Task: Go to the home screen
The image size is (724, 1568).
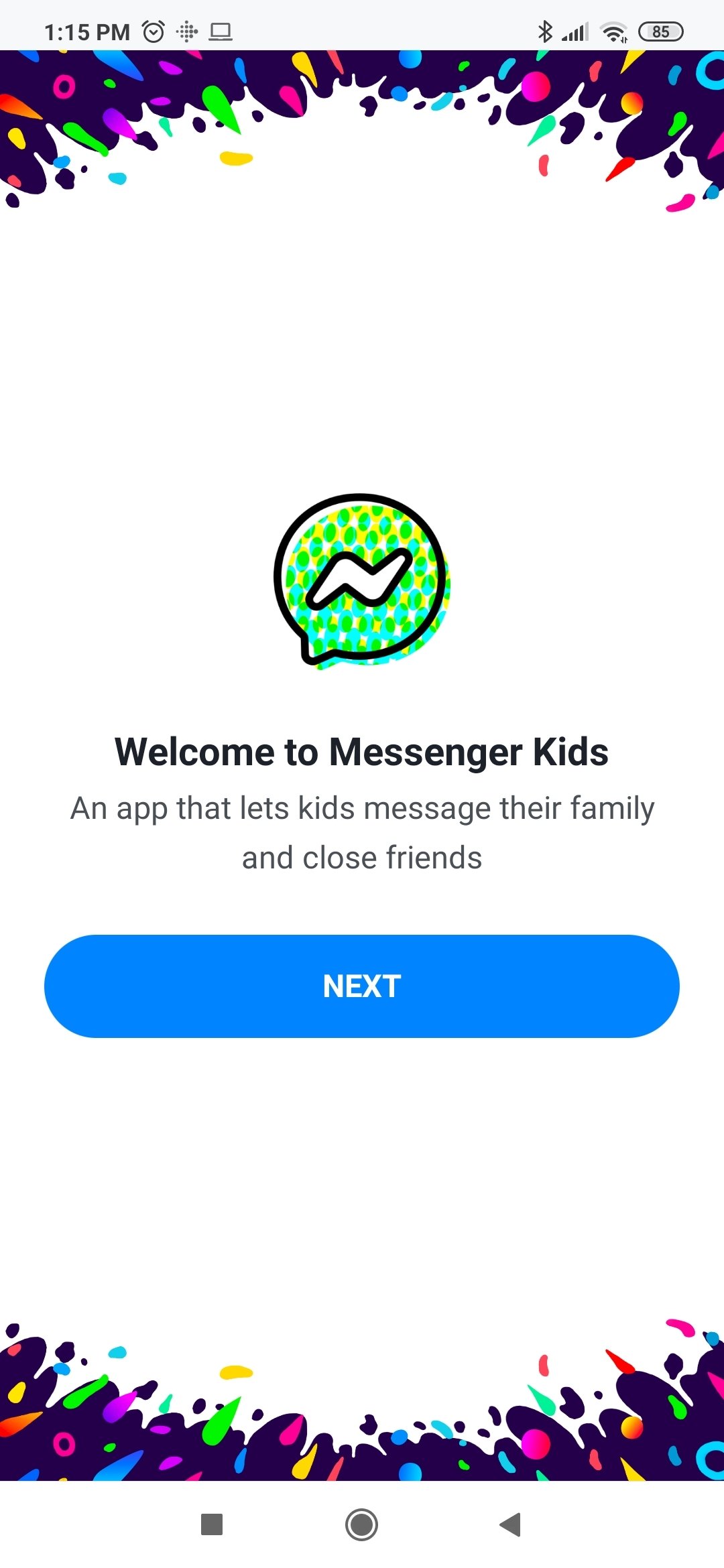Action: [362, 1524]
